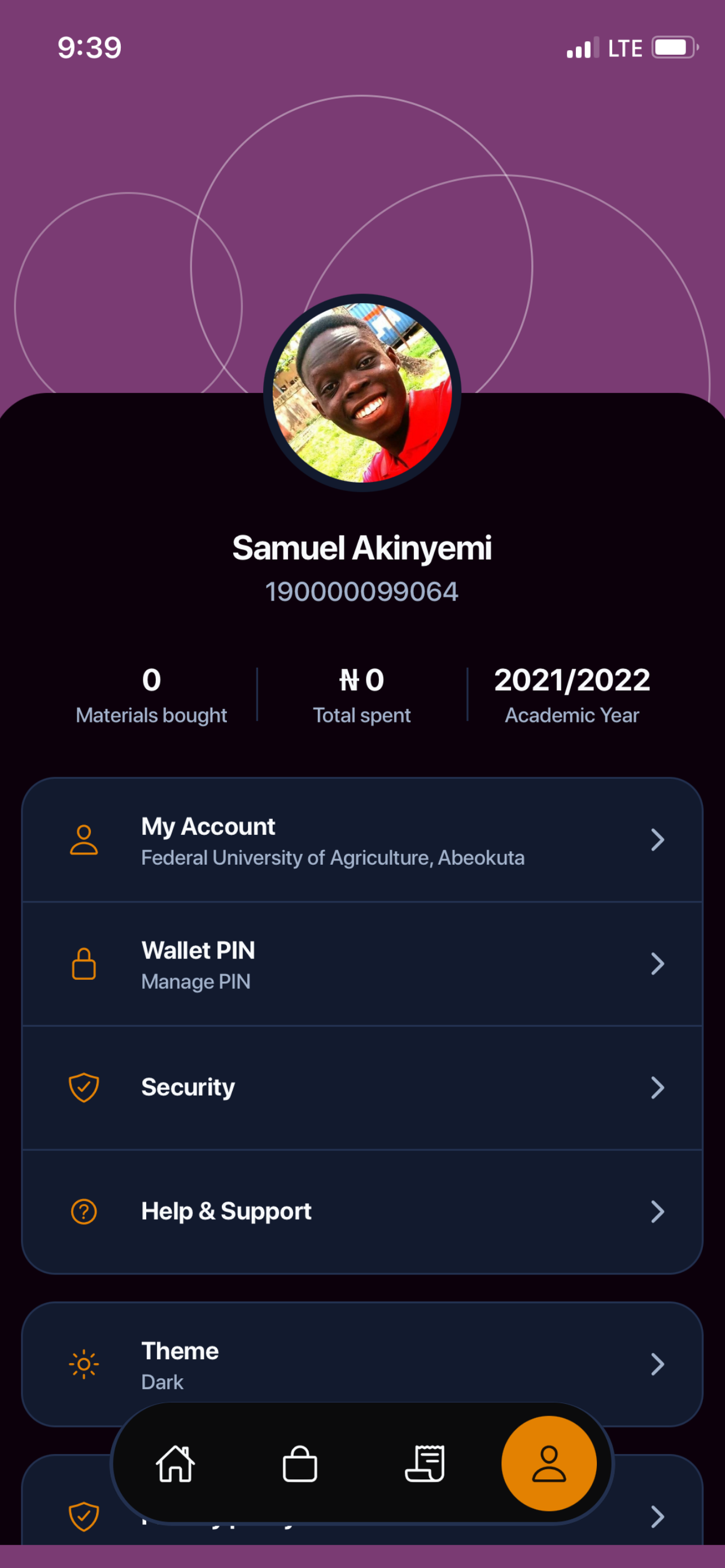Viewport: 725px width, 1568px height.
Task: Open My Account settings
Action: point(362,840)
